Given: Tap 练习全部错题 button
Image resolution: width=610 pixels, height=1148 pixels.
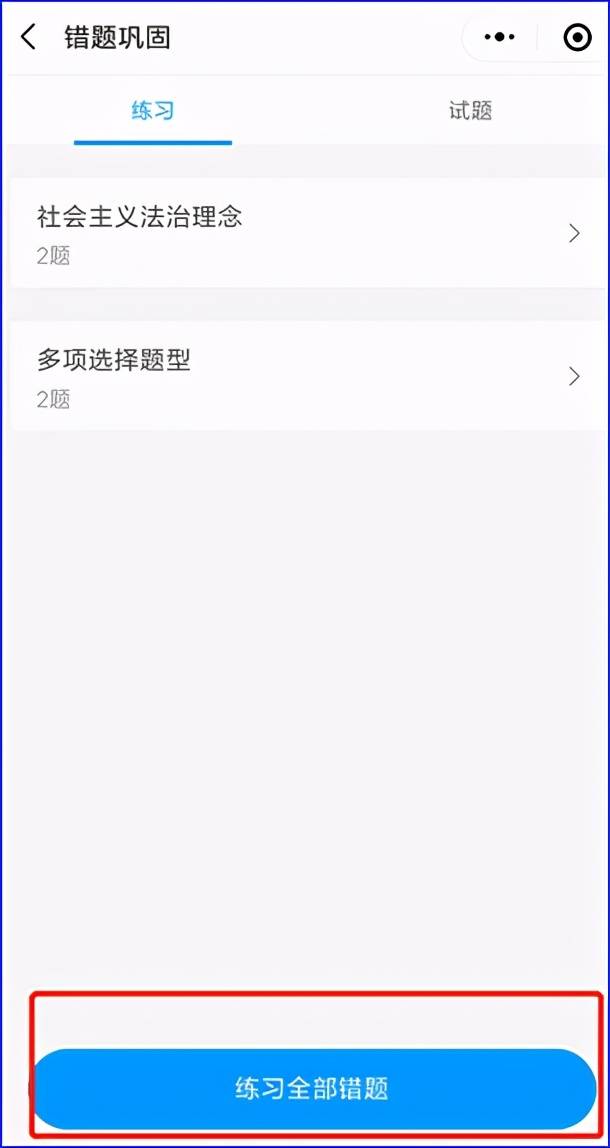Looking at the screenshot, I should (313, 1089).
